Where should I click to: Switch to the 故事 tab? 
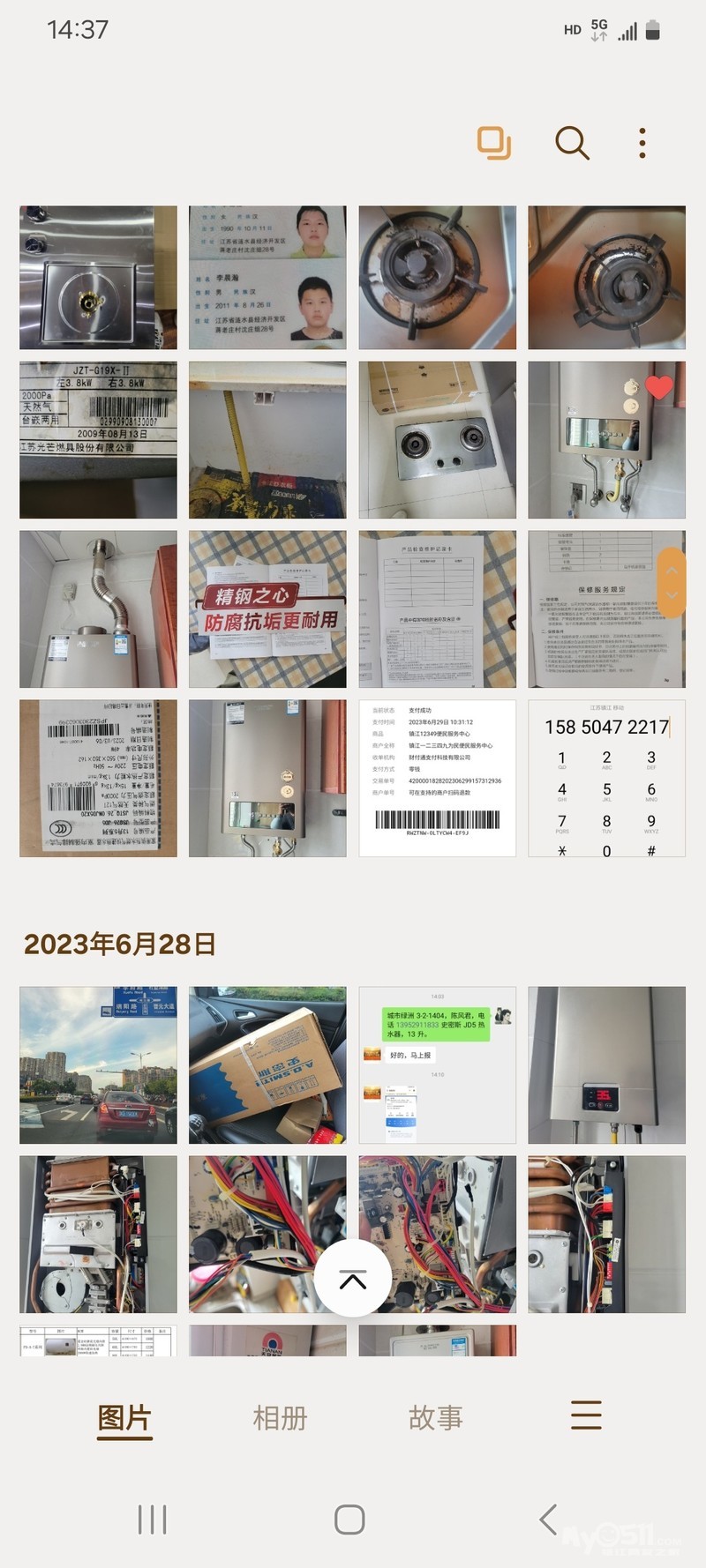click(435, 1417)
